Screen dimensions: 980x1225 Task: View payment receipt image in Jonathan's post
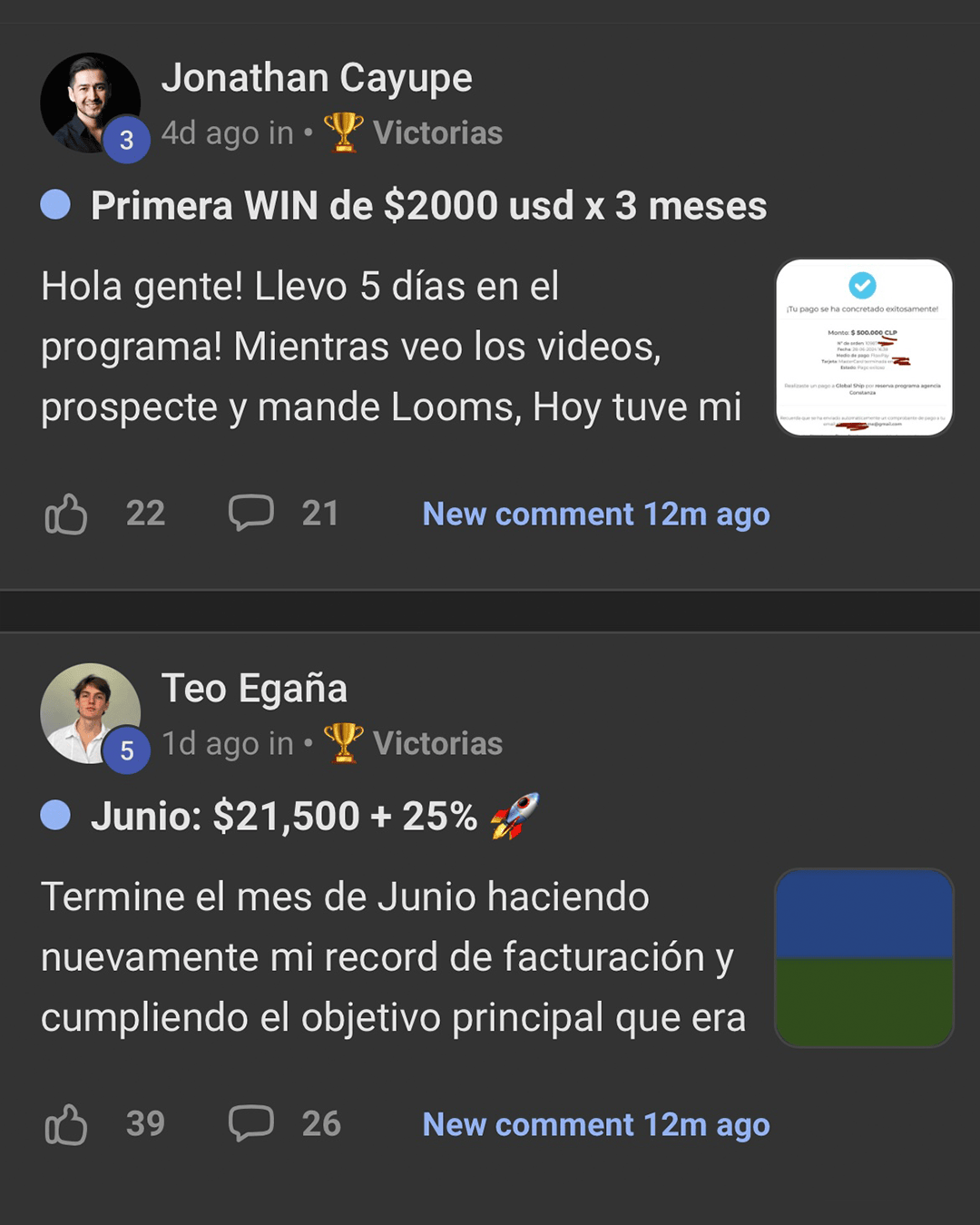pos(864,348)
